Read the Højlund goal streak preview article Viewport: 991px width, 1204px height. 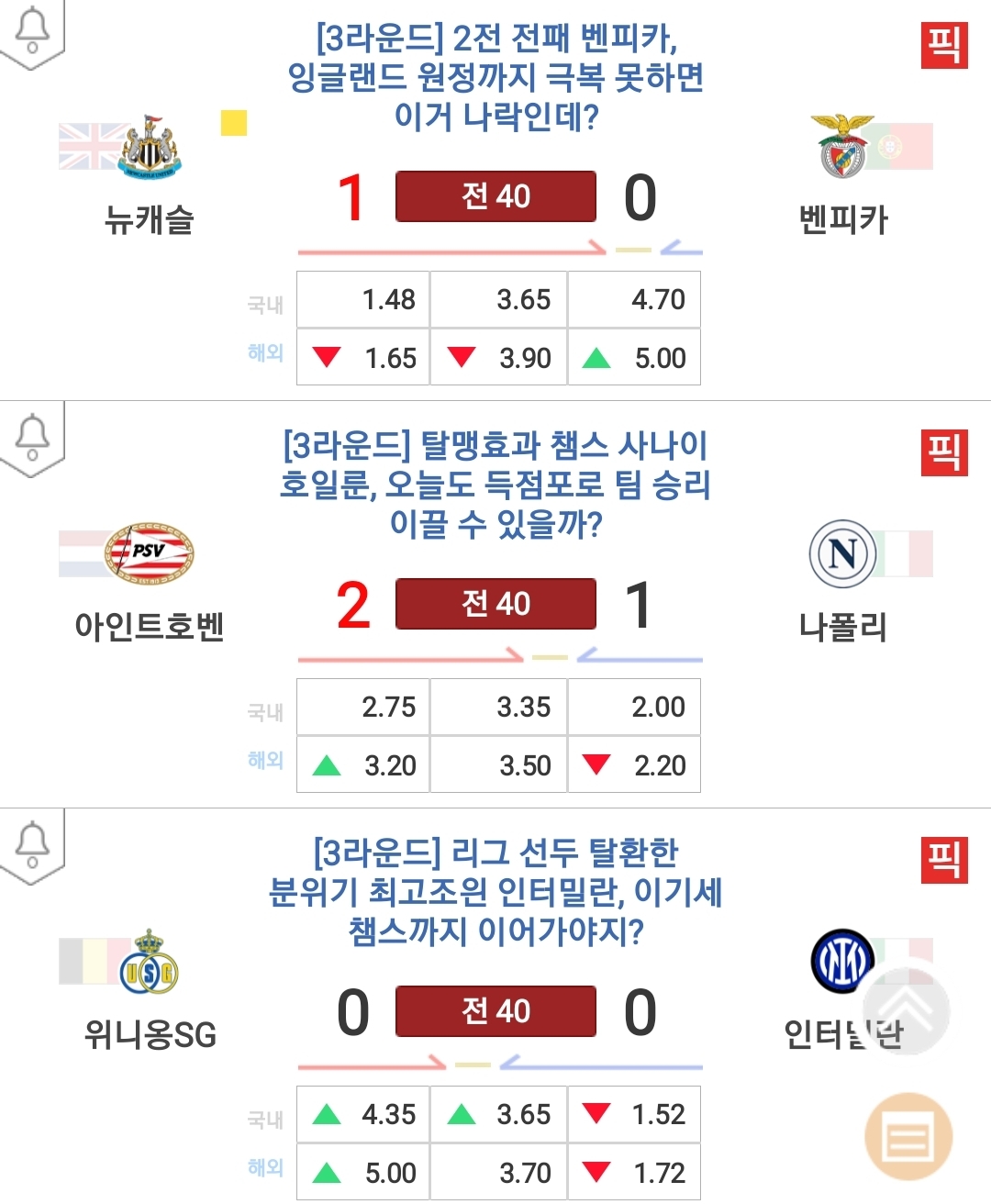tap(495, 485)
